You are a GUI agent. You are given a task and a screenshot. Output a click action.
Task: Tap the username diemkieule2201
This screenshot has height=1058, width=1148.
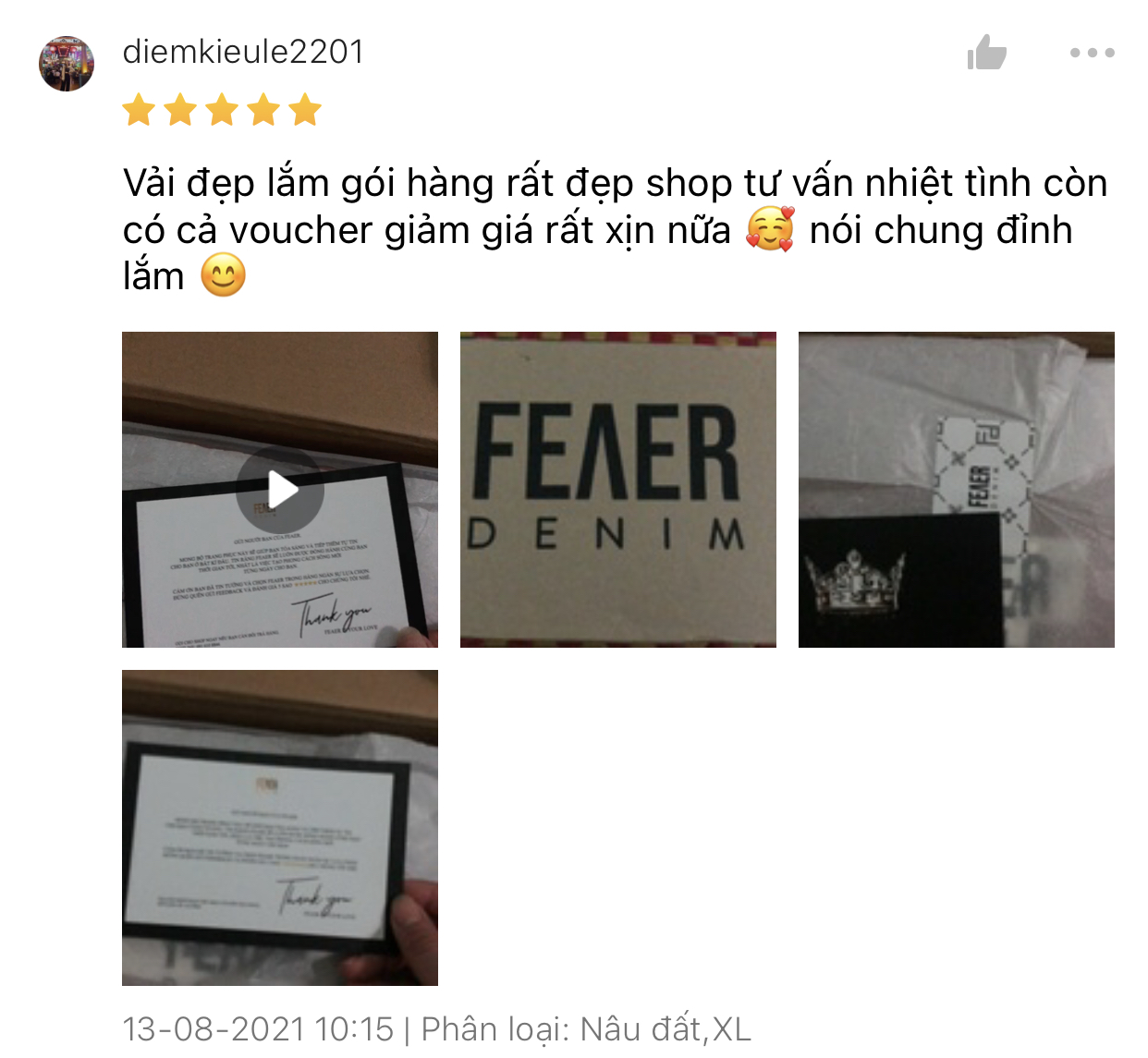[x=243, y=52]
